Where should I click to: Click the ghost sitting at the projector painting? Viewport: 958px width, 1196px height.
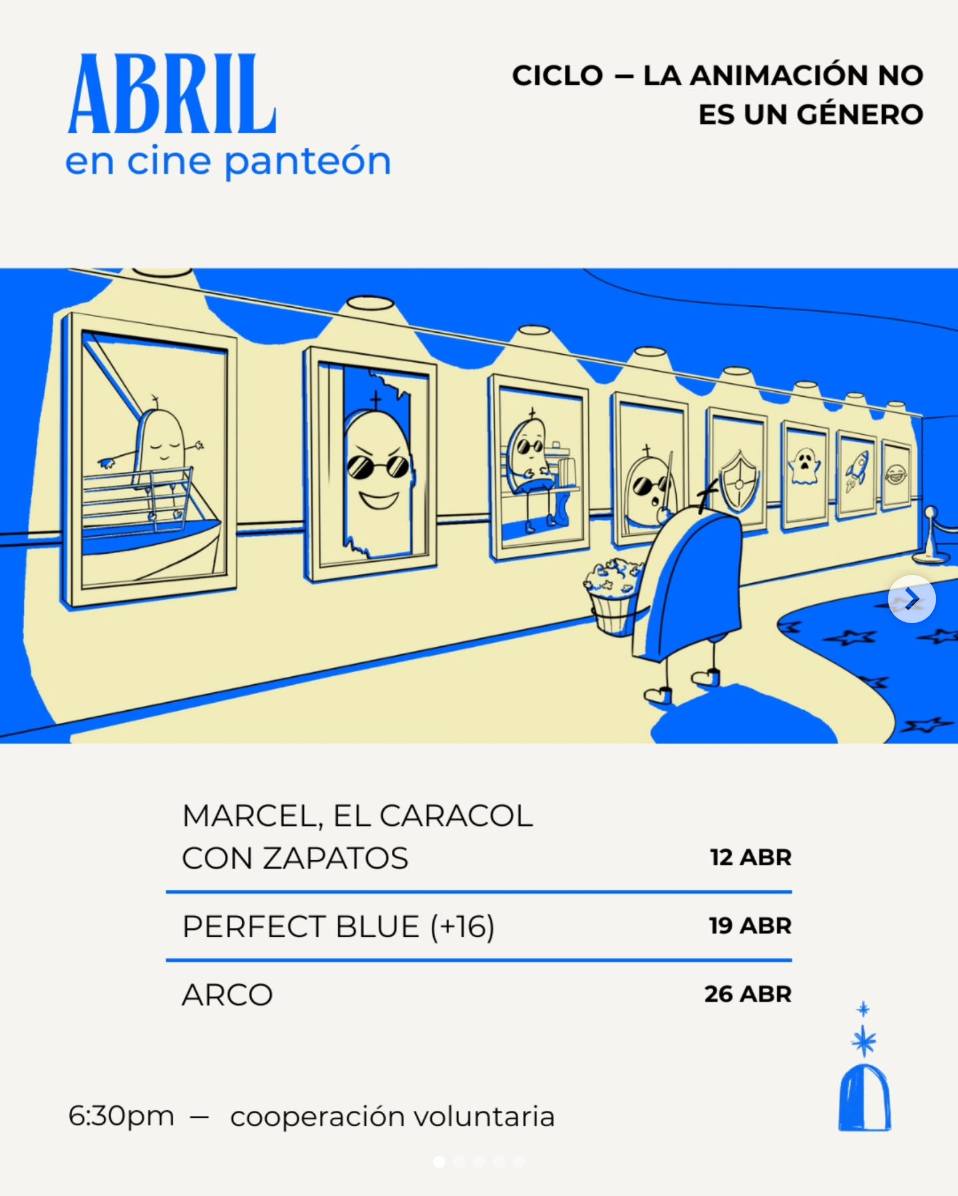click(x=535, y=455)
